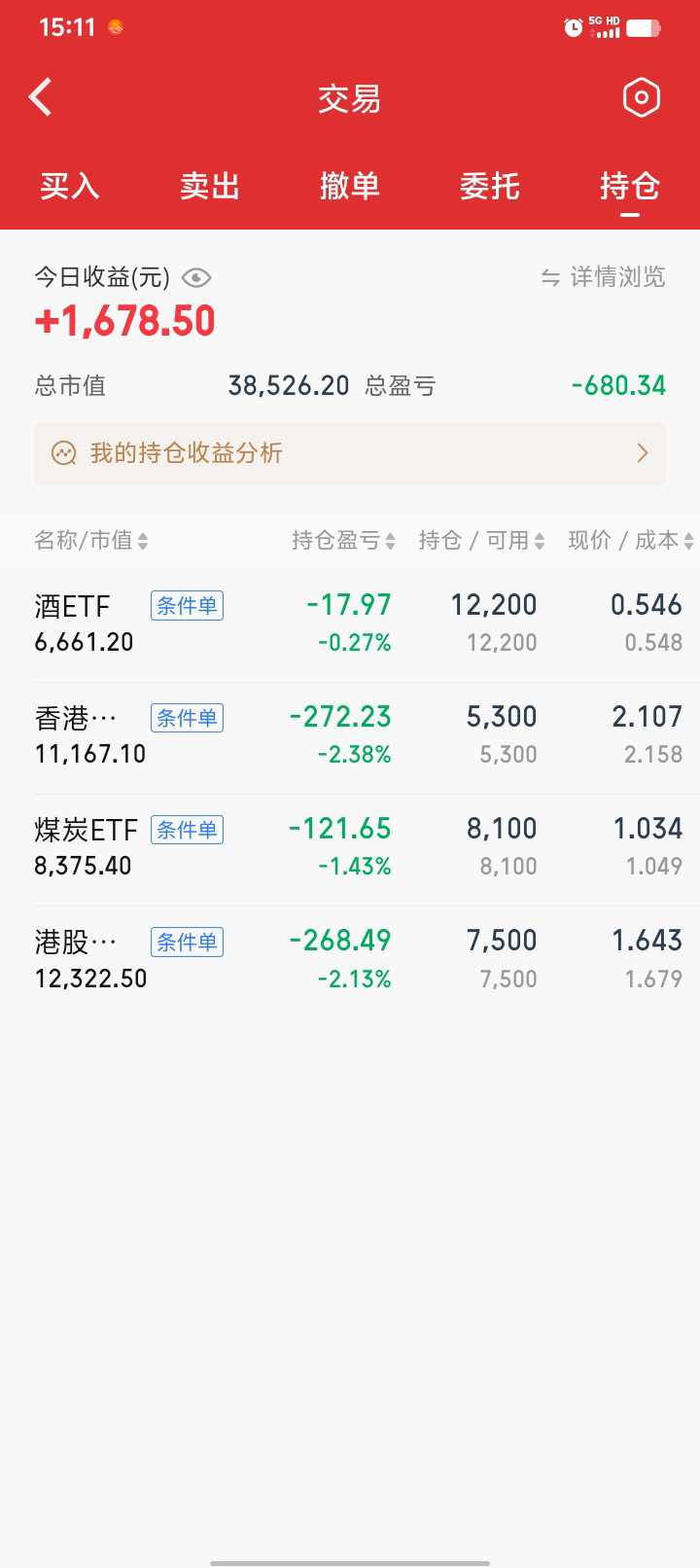Sort by 持仓 / 可用 column
Image resolution: width=700 pixels, height=1568 pixels.
point(481,541)
